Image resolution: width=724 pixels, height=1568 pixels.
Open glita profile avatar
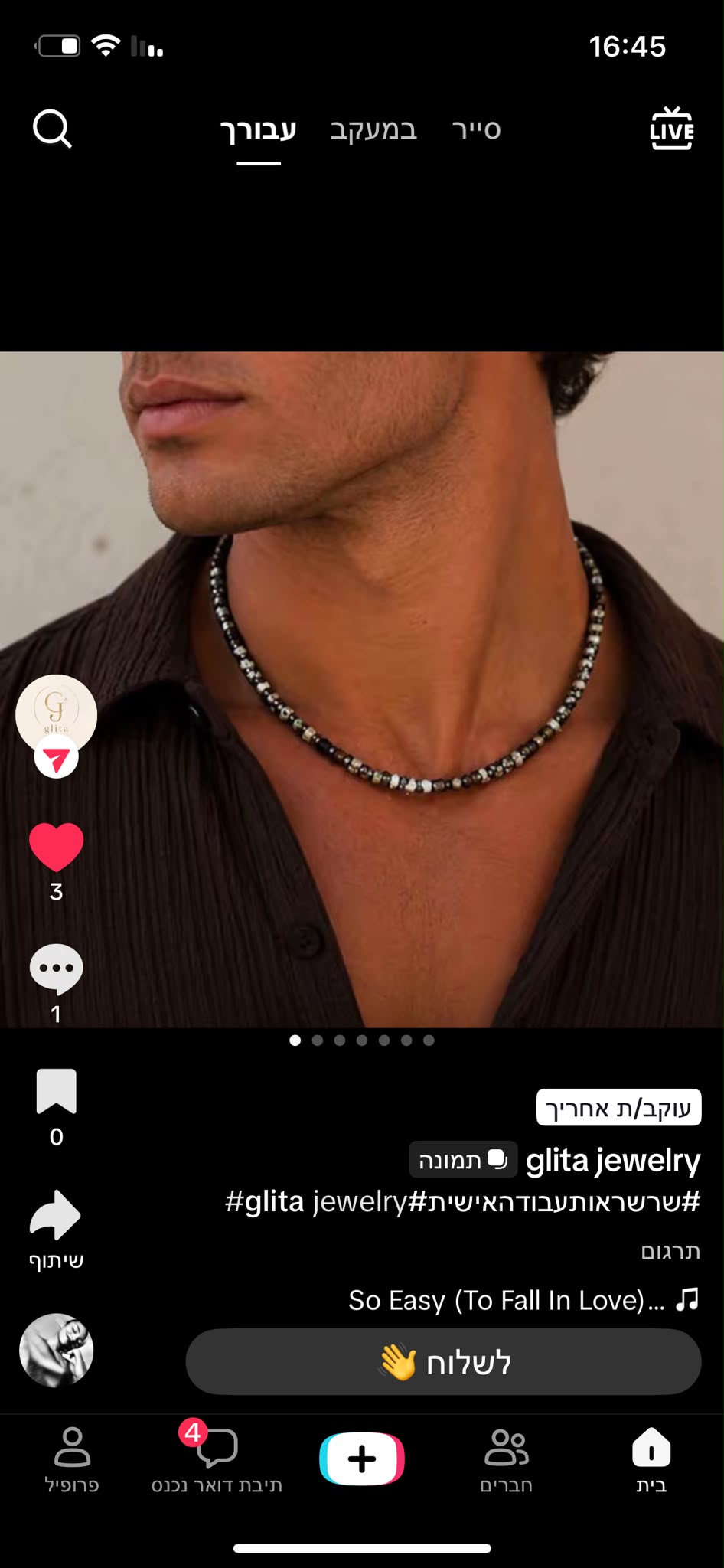click(57, 714)
